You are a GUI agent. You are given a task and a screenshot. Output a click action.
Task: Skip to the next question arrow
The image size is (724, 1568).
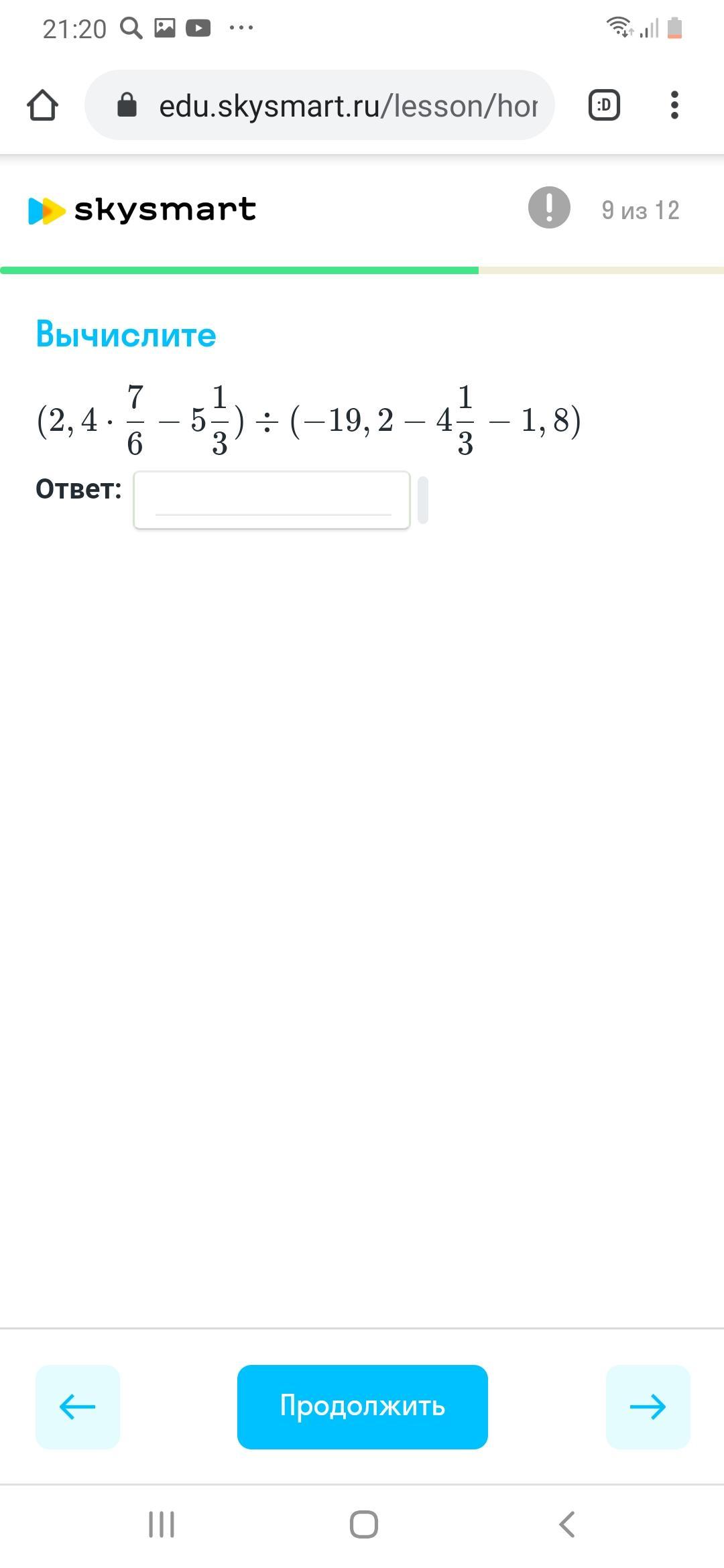(x=648, y=1407)
